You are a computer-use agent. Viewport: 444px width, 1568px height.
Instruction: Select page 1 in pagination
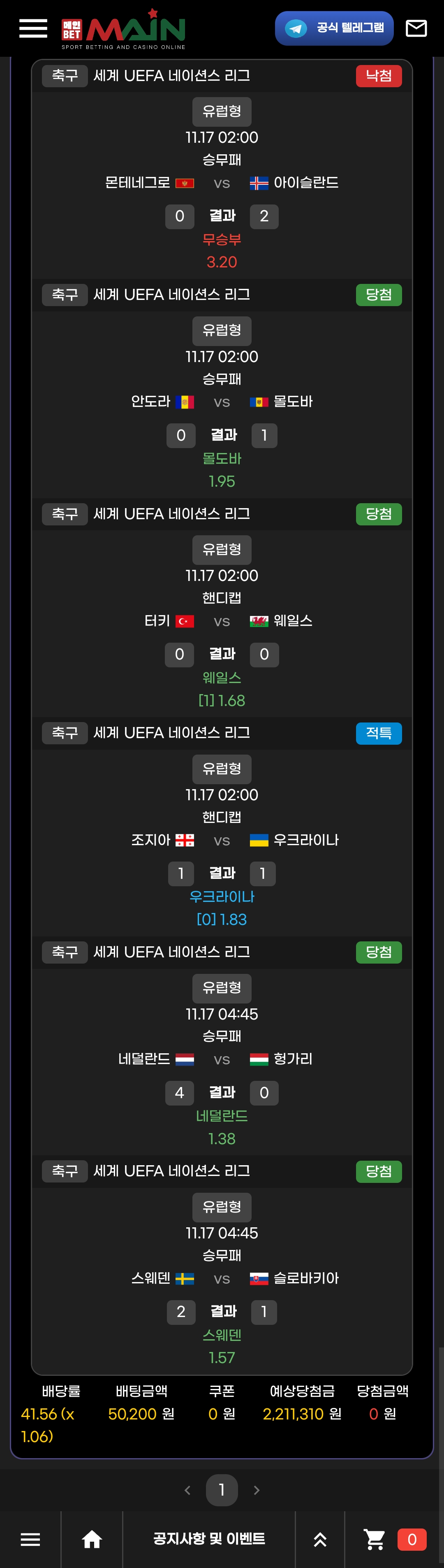(x=222, y=1489)
